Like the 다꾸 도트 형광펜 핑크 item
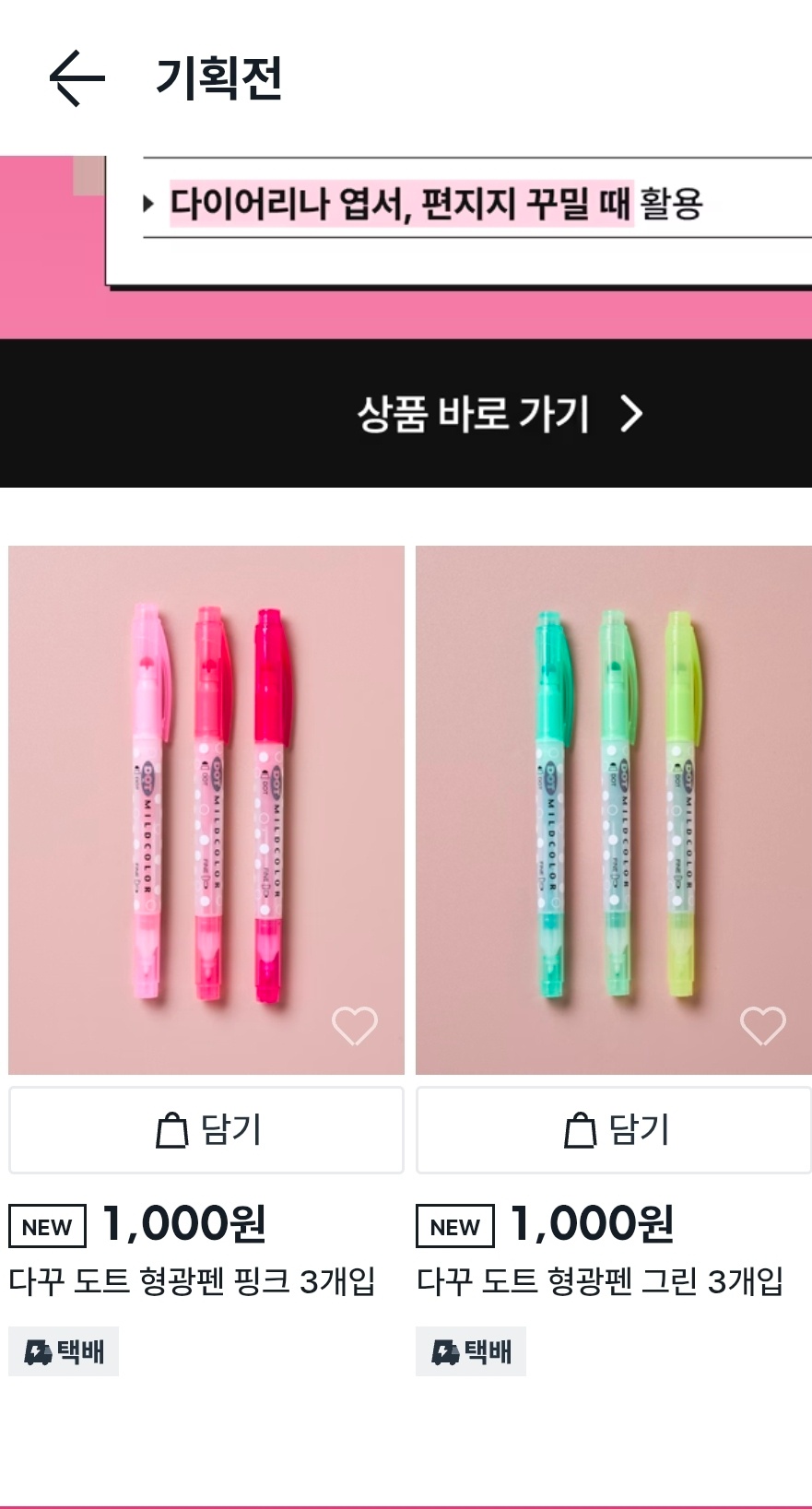This screenshot has height=1509, width=812. pos(355,1025)
